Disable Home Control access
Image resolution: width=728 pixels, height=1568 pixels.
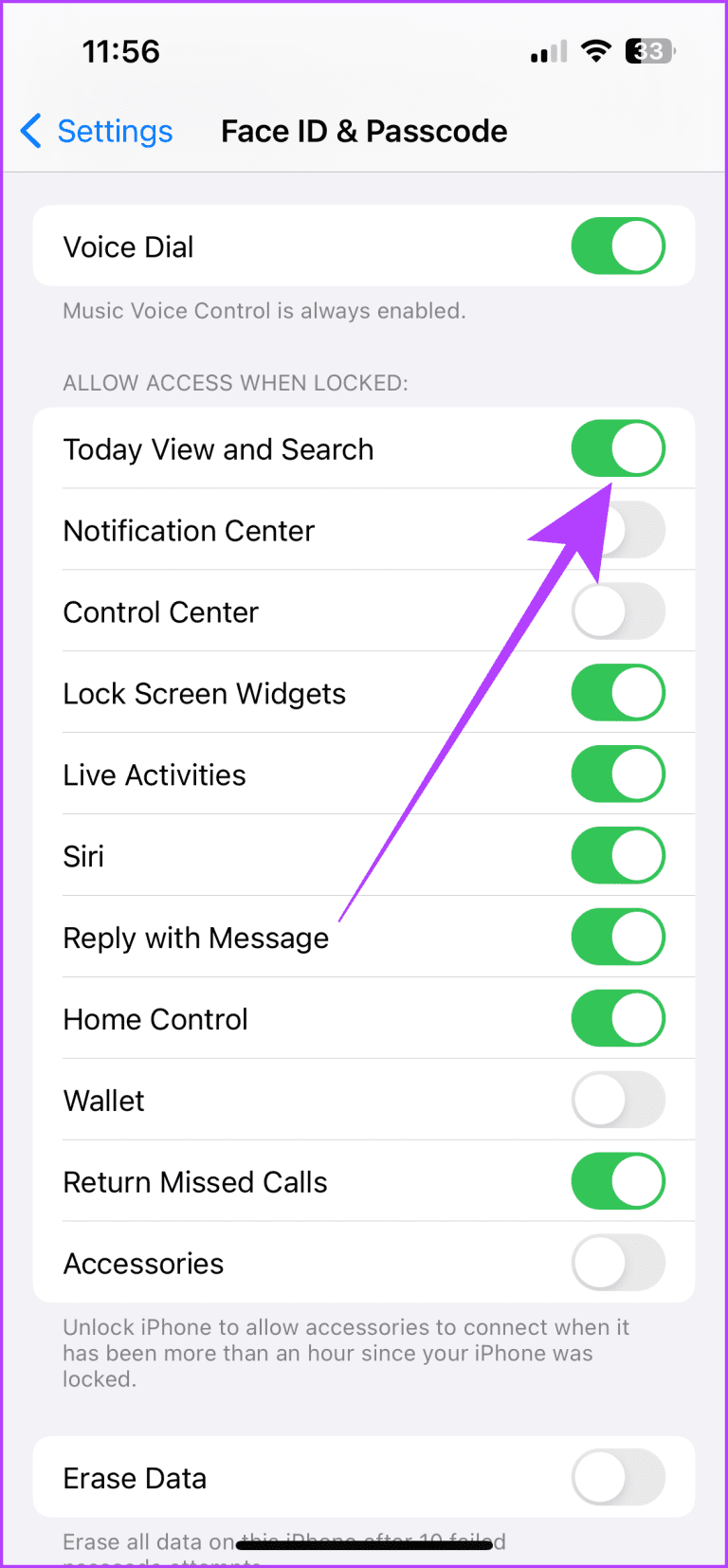(618, 1018)
